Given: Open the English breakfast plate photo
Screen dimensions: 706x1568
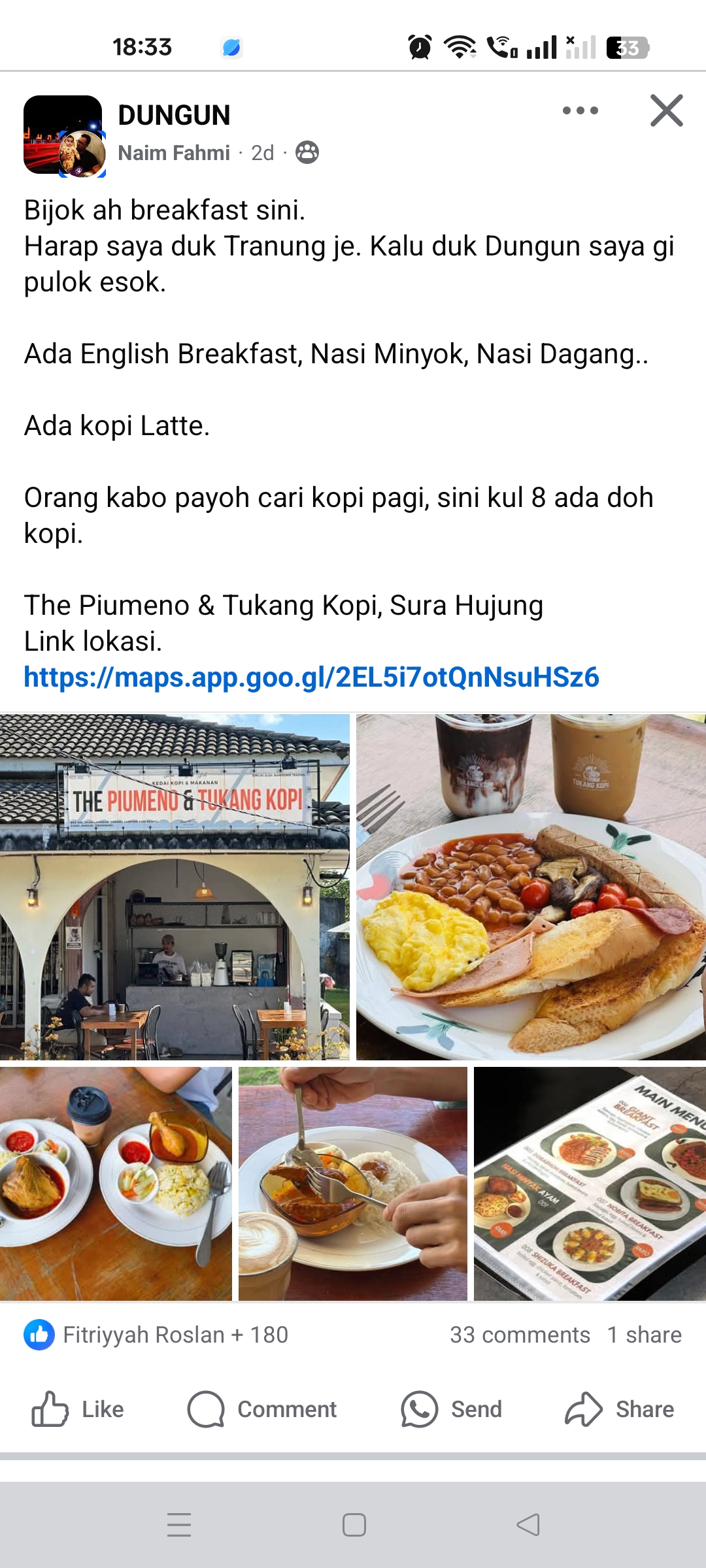Looking at the screenshot, I should click(531, 887).
